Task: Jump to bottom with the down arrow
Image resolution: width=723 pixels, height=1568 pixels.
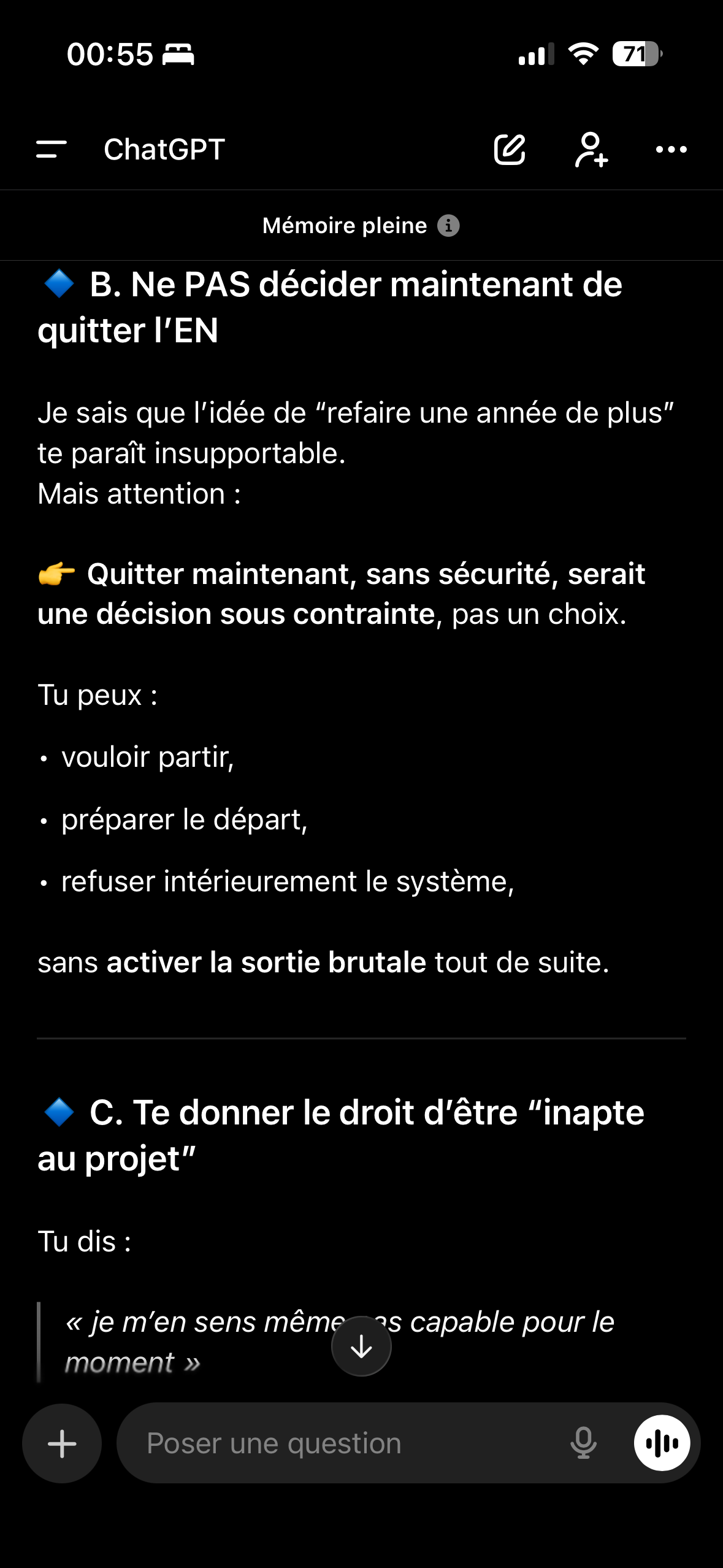Action: pos(361,1346)
